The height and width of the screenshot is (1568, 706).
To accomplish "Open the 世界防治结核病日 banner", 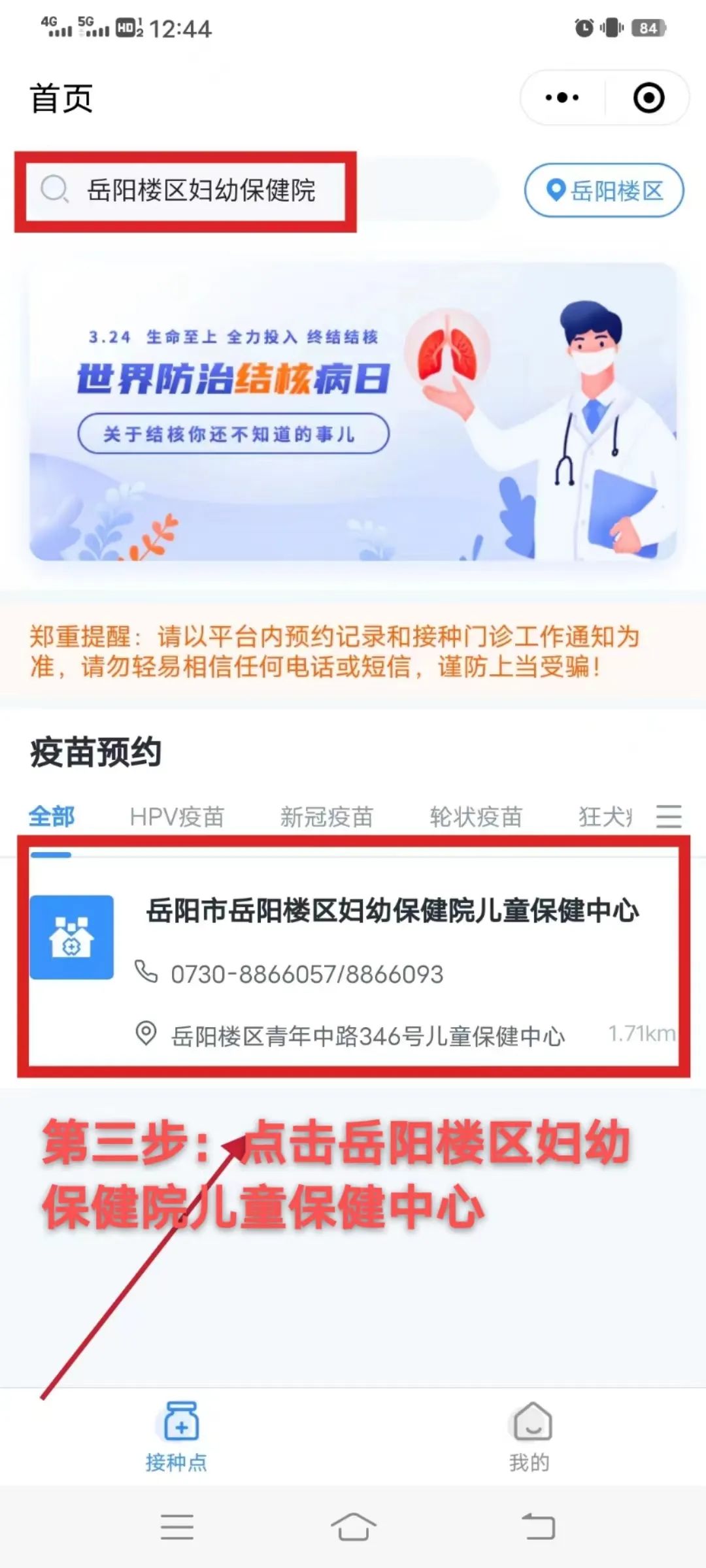I will pos(353,412).
